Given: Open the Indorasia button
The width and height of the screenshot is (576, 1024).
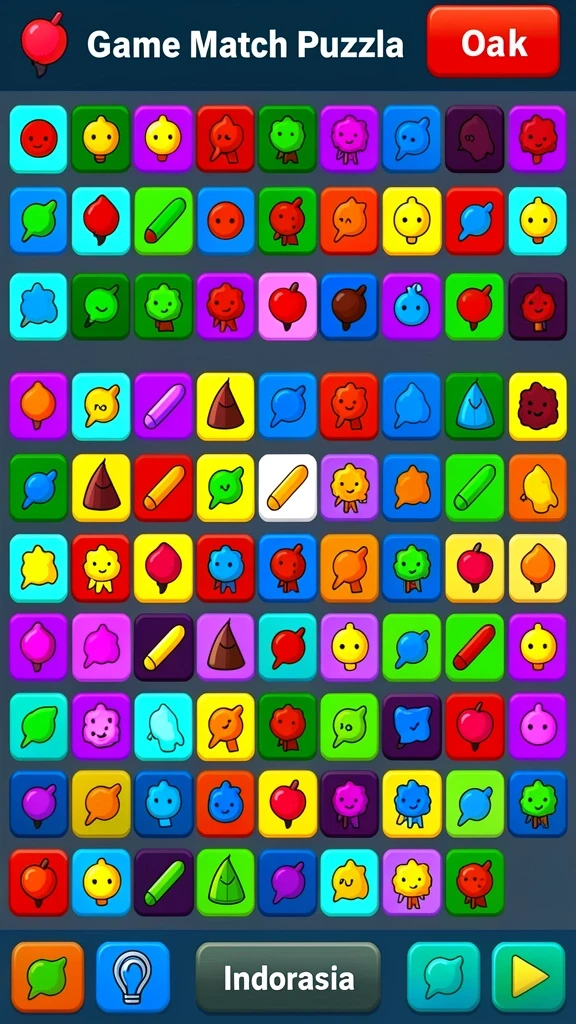Looking at the screenshot, I should pos(288,978).
